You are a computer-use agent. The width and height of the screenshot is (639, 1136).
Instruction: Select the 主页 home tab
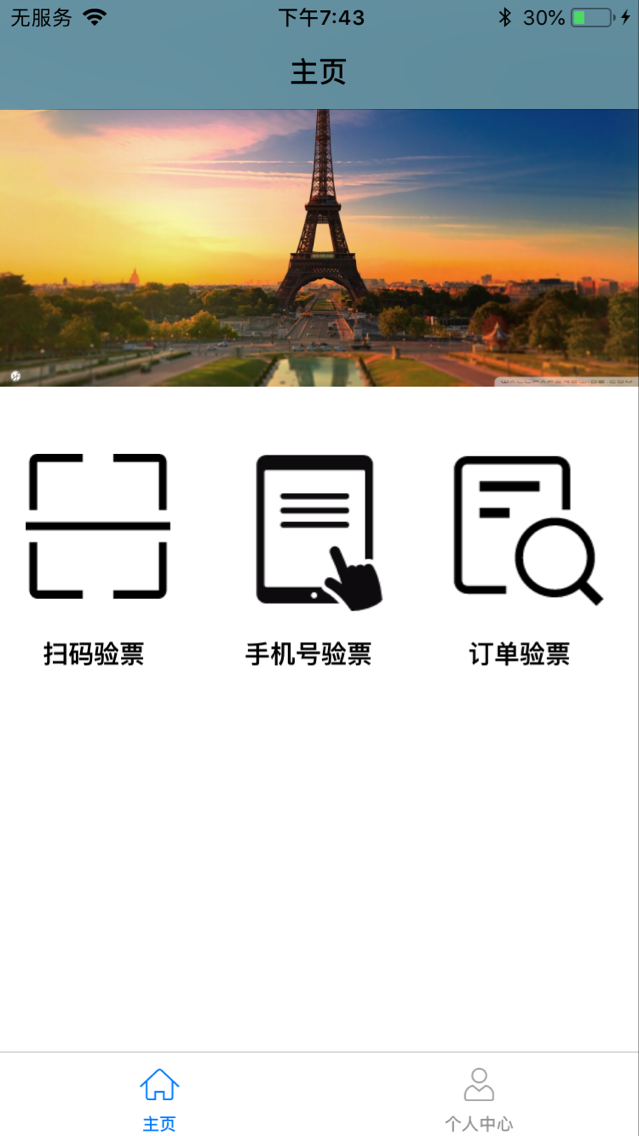(x=159, y=1097)
